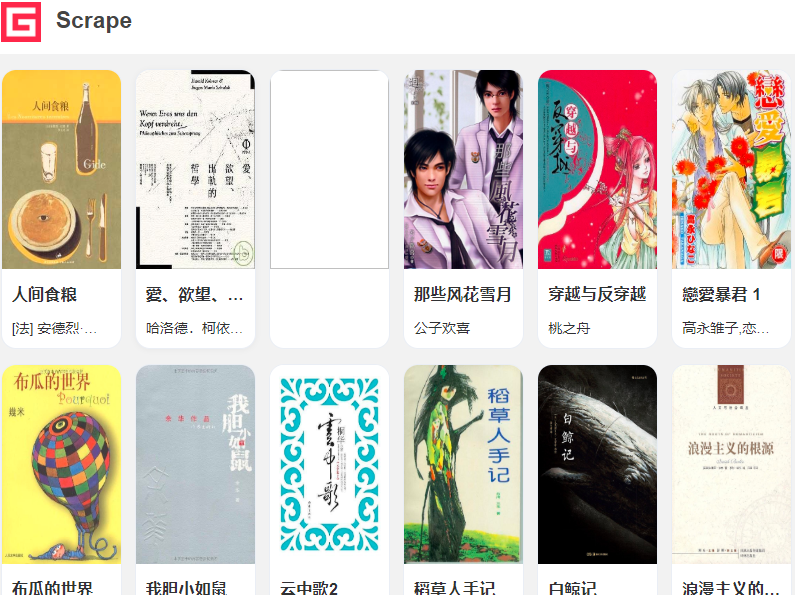Screen dimensions: 795x595
Task: Select the book 稻草人手记
Action: 463,464
